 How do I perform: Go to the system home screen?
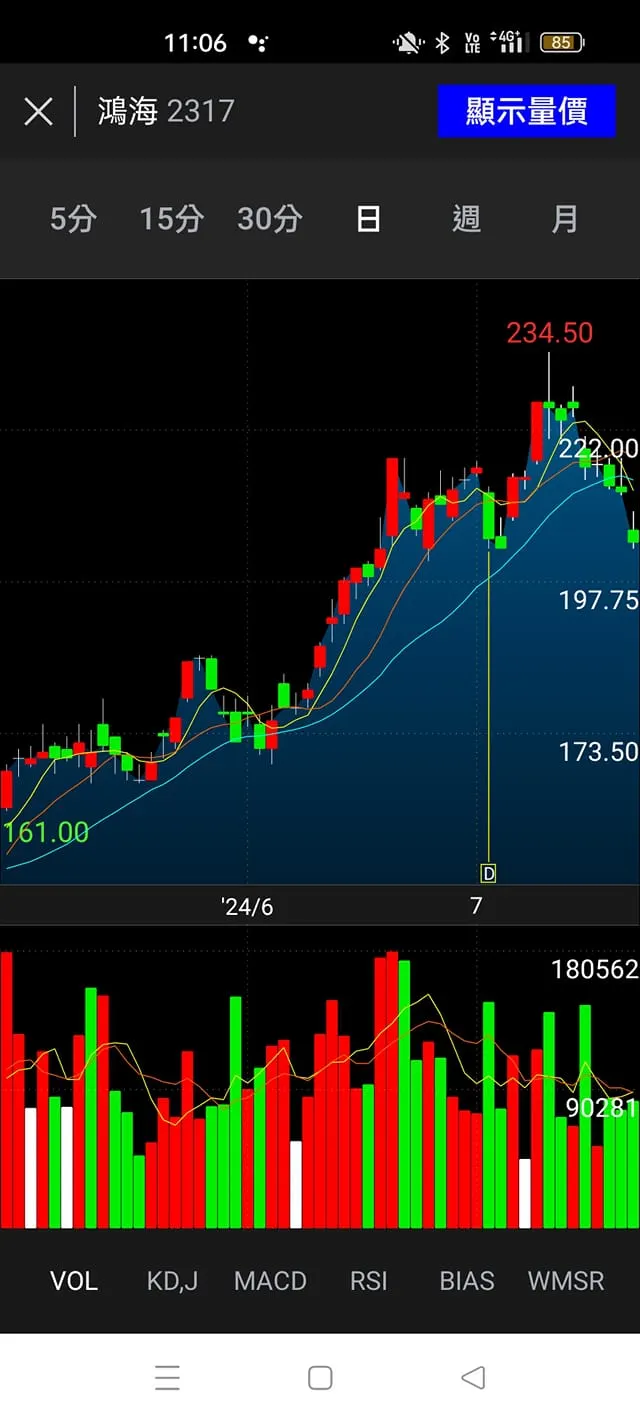[320, 1378]
